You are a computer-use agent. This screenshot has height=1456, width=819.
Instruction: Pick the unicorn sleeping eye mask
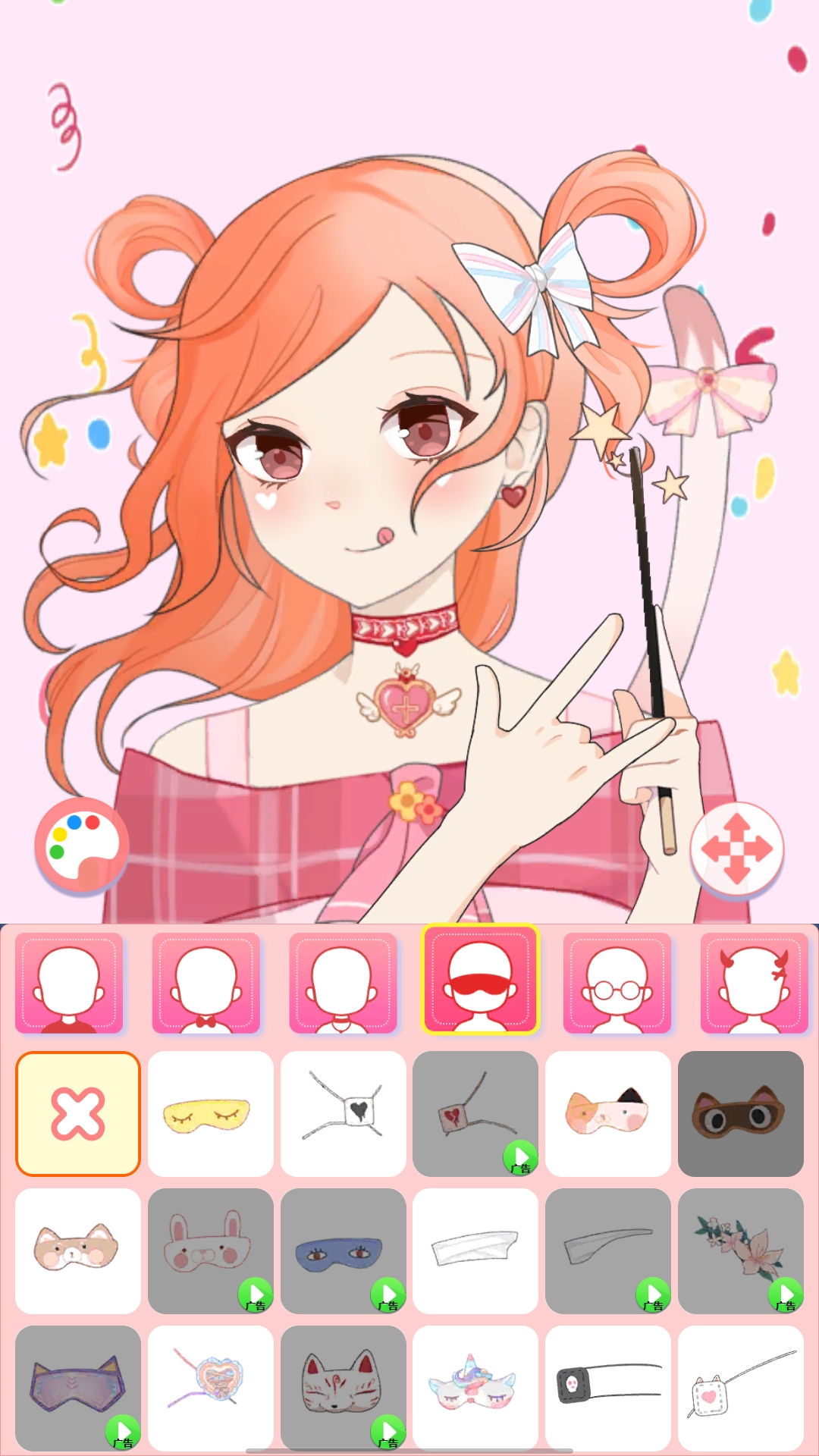475,1388
